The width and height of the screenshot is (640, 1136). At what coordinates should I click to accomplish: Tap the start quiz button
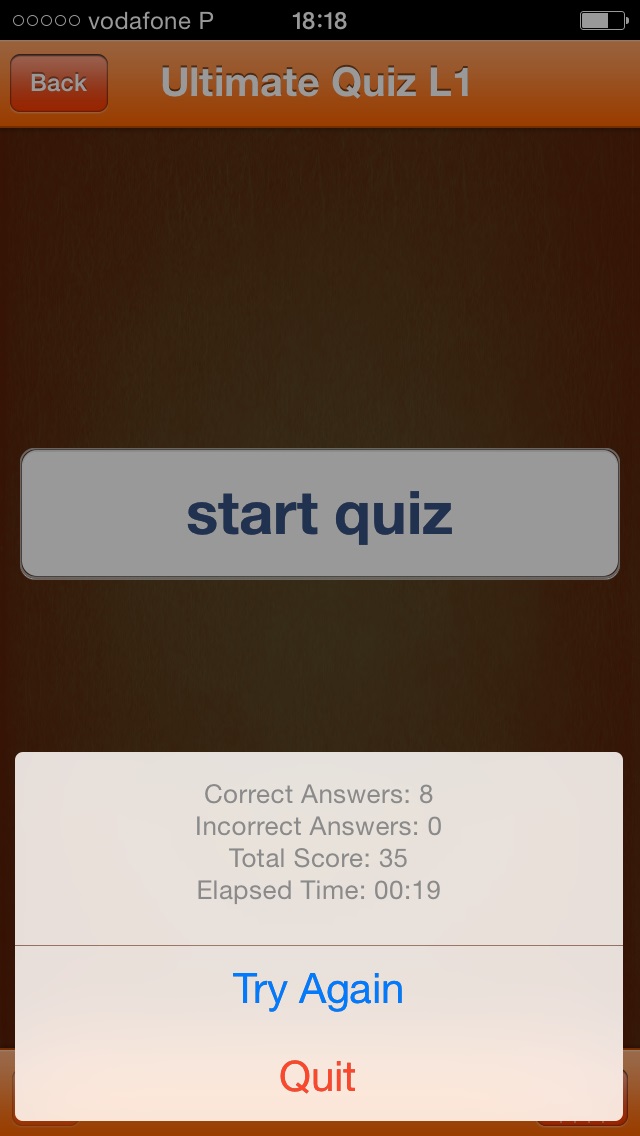click(x=320, y=514)
